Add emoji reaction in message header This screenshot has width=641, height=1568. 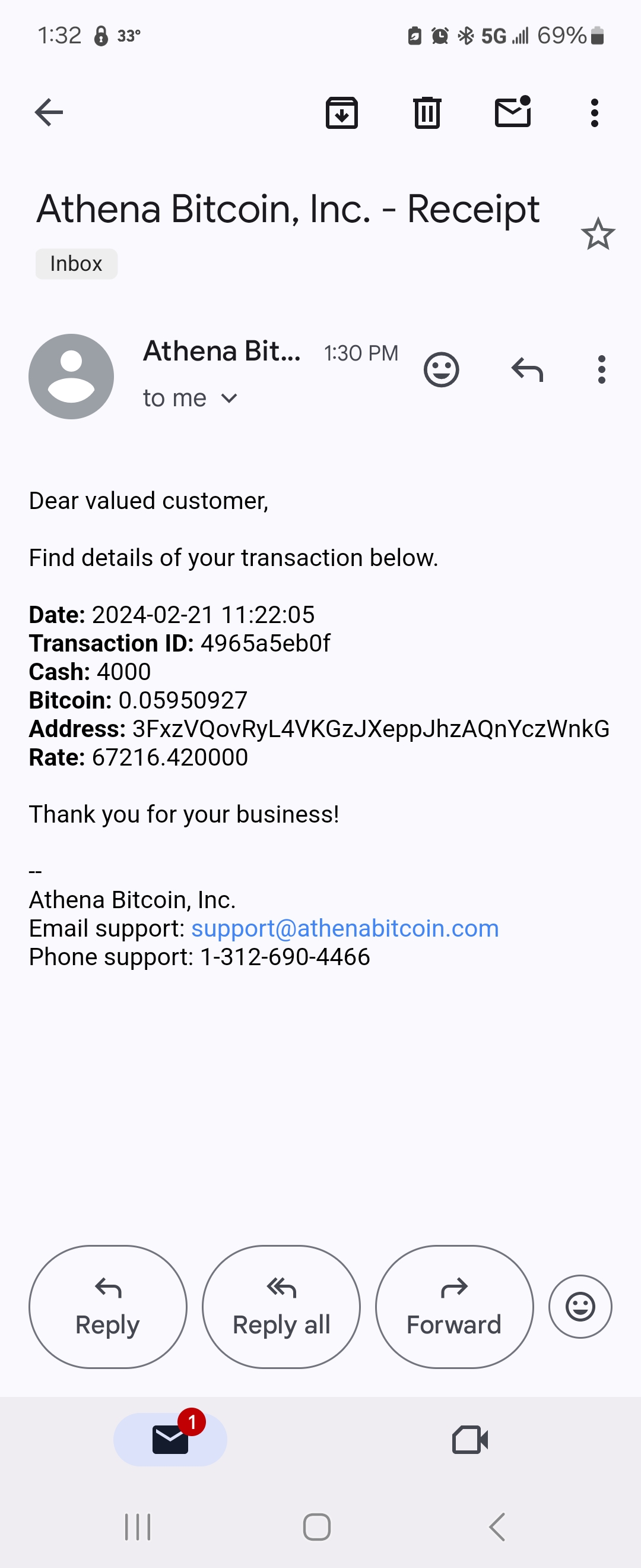click(x=441, y=369)
